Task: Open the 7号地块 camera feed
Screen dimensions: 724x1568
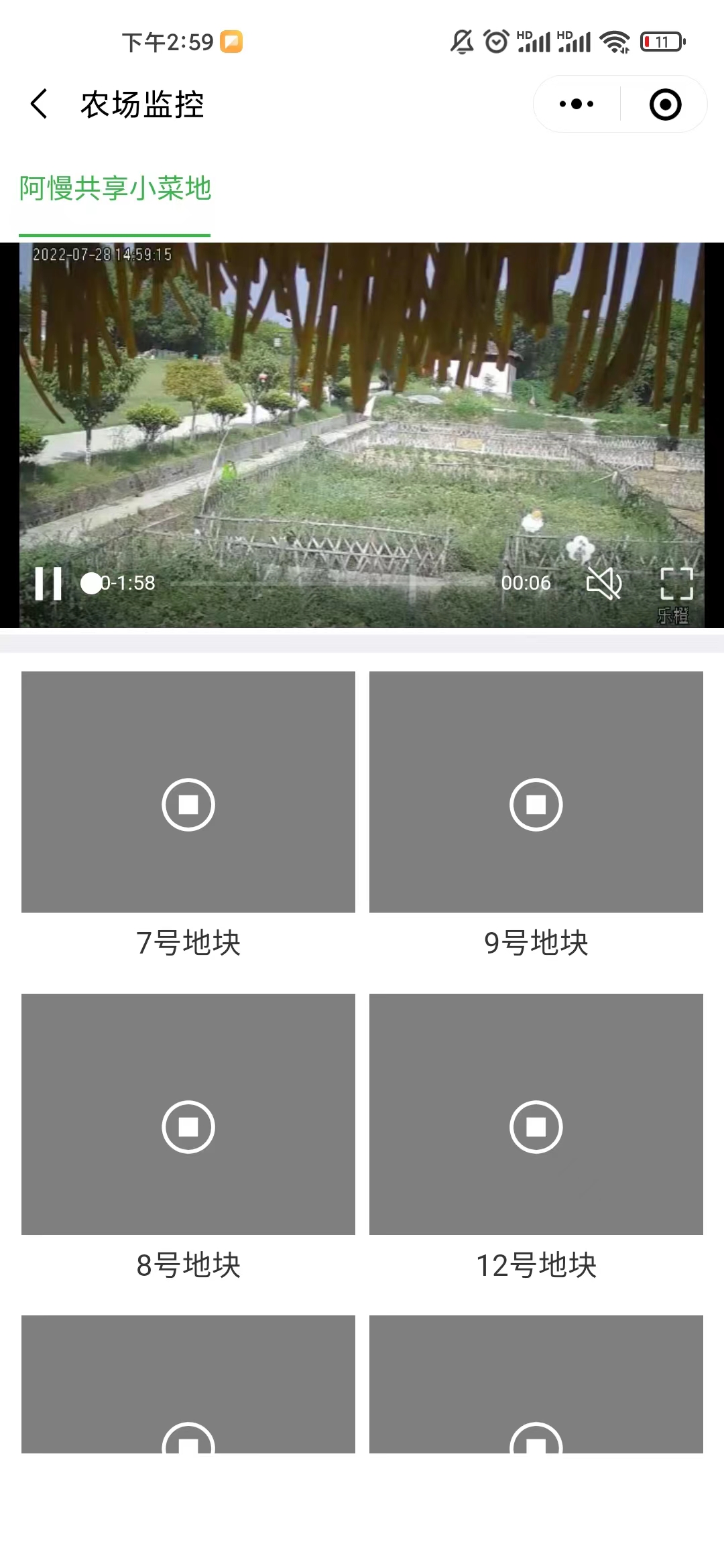Action: pyautogui.click(x=188, y=804)
